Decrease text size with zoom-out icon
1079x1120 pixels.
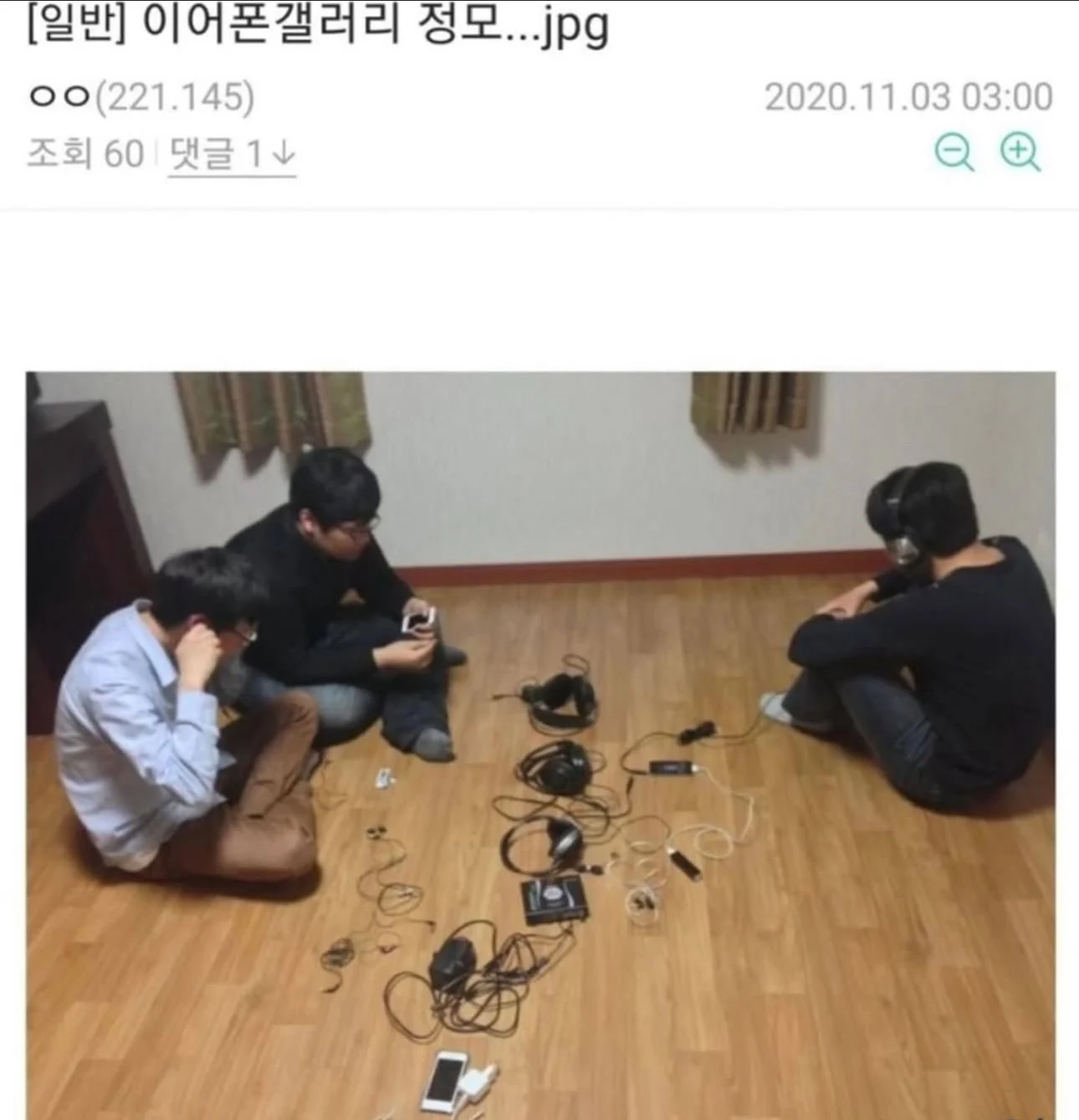tap(954, 153)
